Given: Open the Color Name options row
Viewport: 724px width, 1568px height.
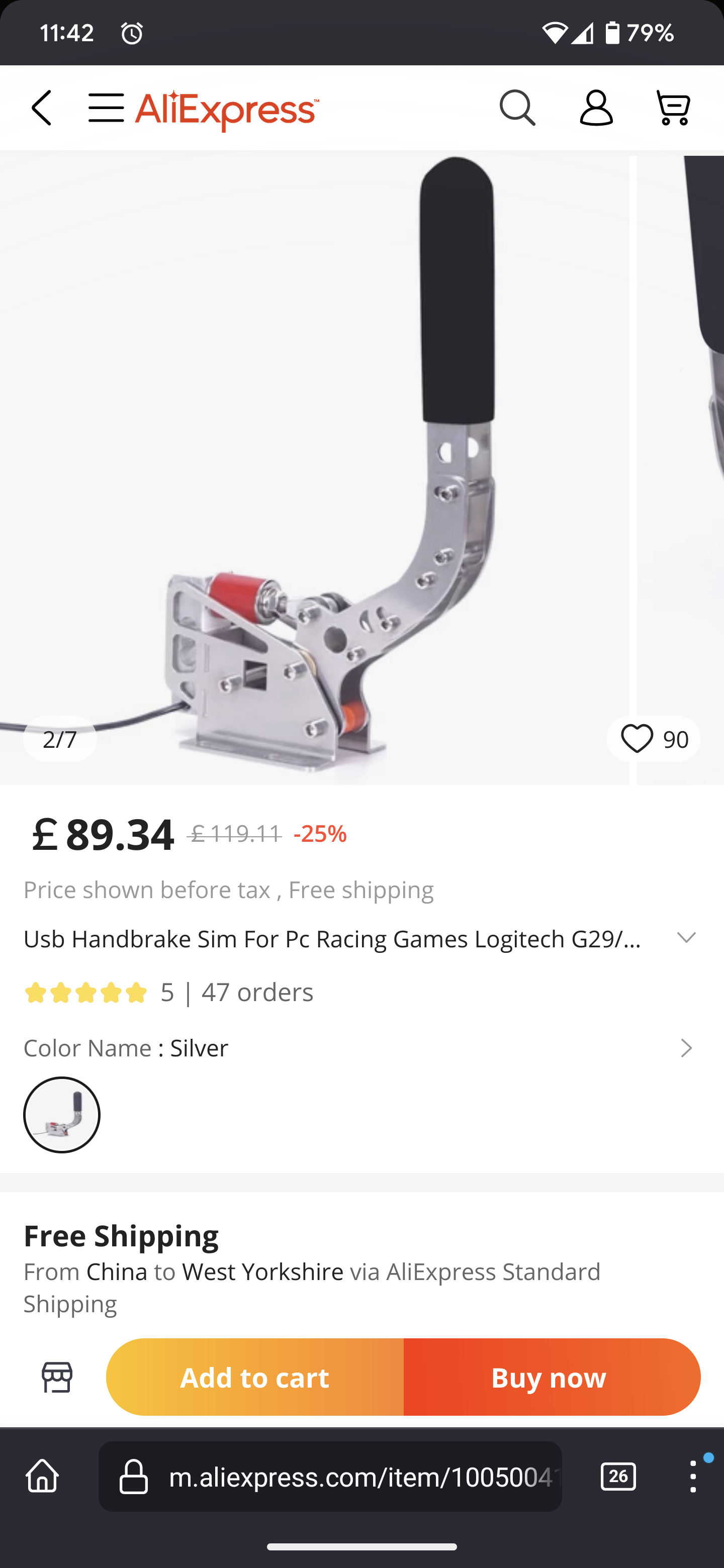Looking at the screenshot, I should click(361, 1047).
